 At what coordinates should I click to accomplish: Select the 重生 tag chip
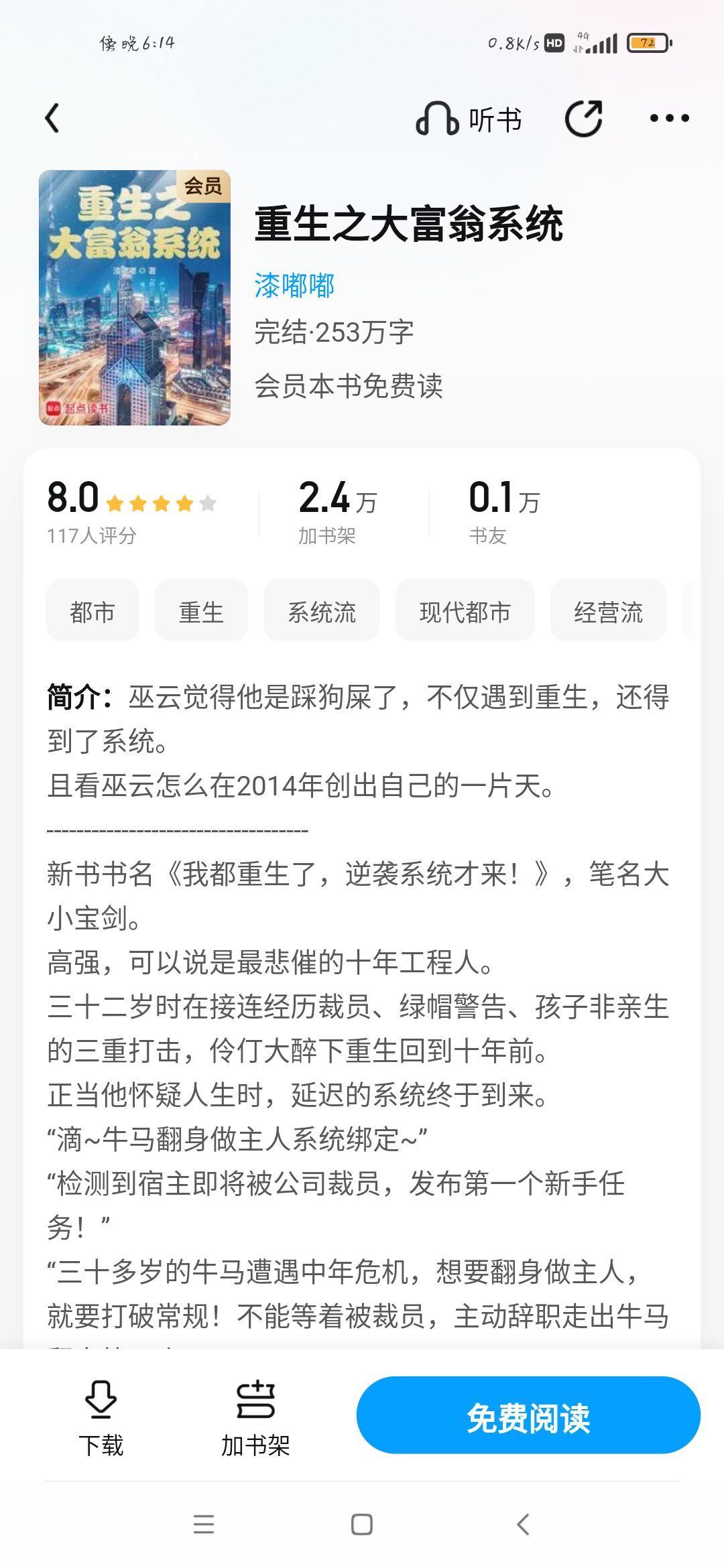201,612
